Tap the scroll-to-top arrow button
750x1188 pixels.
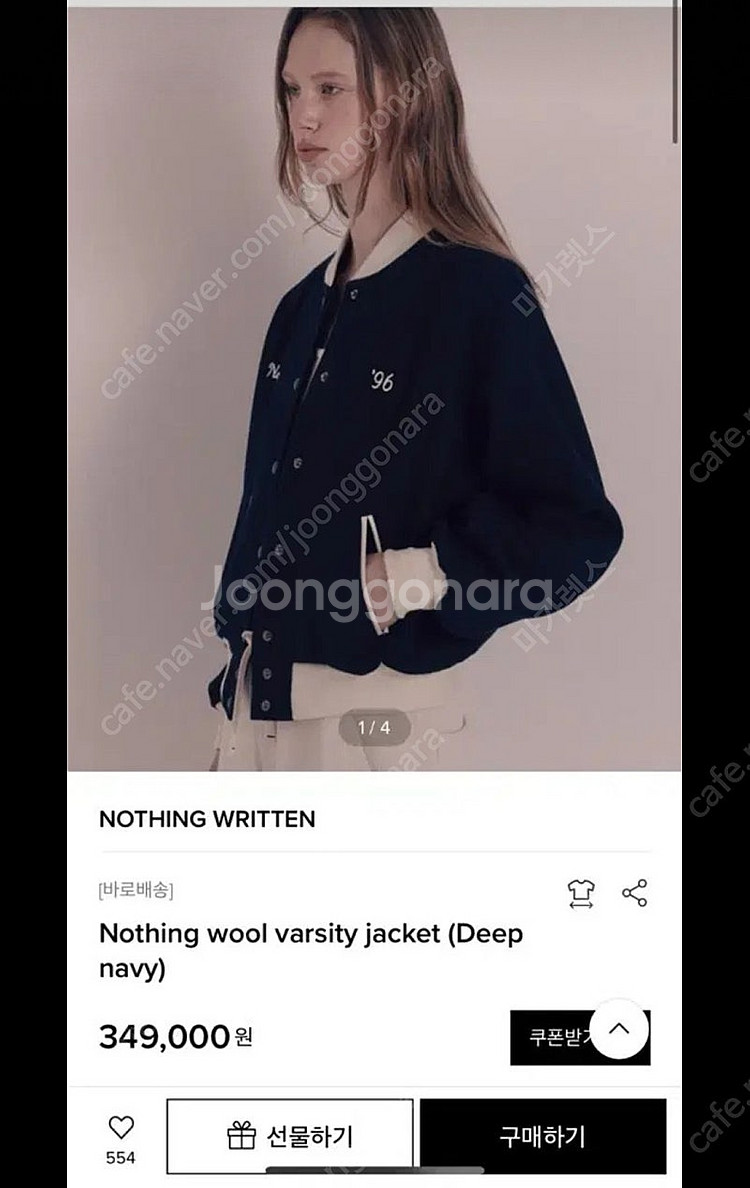[620, 1028]
